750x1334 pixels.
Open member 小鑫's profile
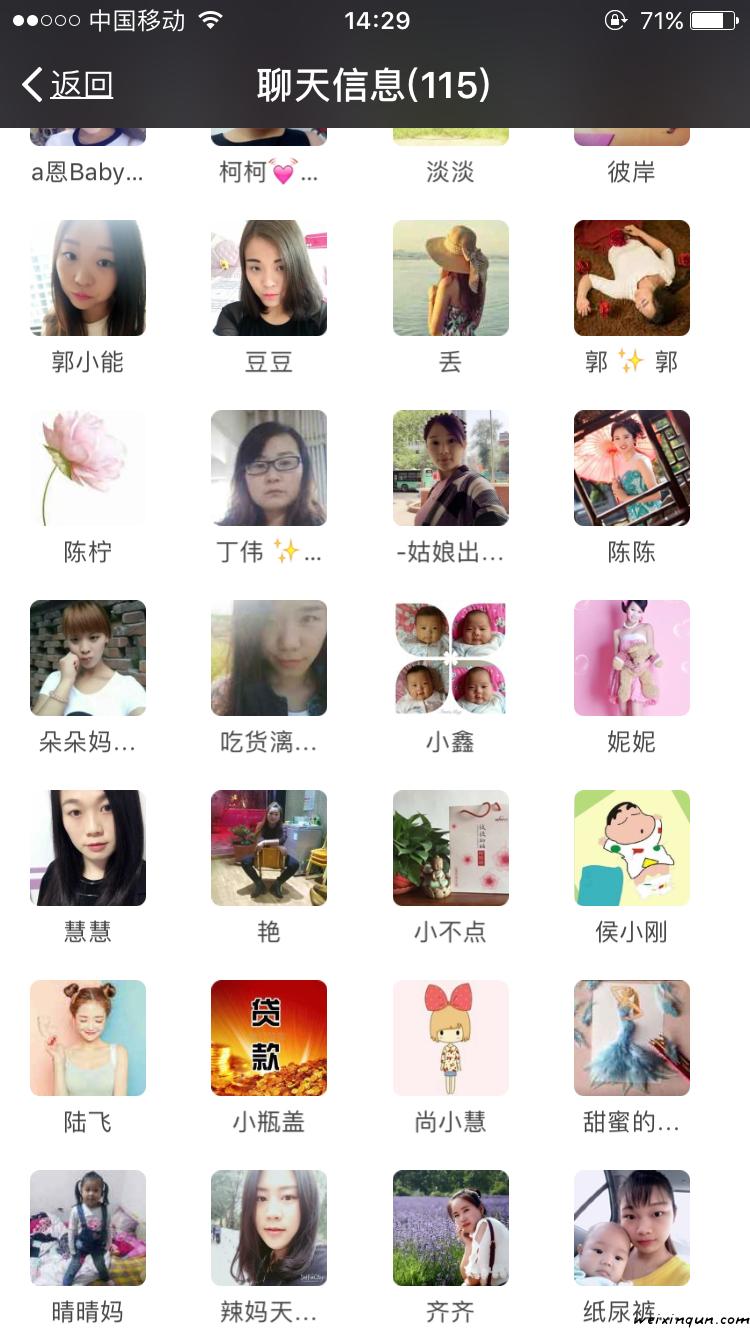[450, 658]
